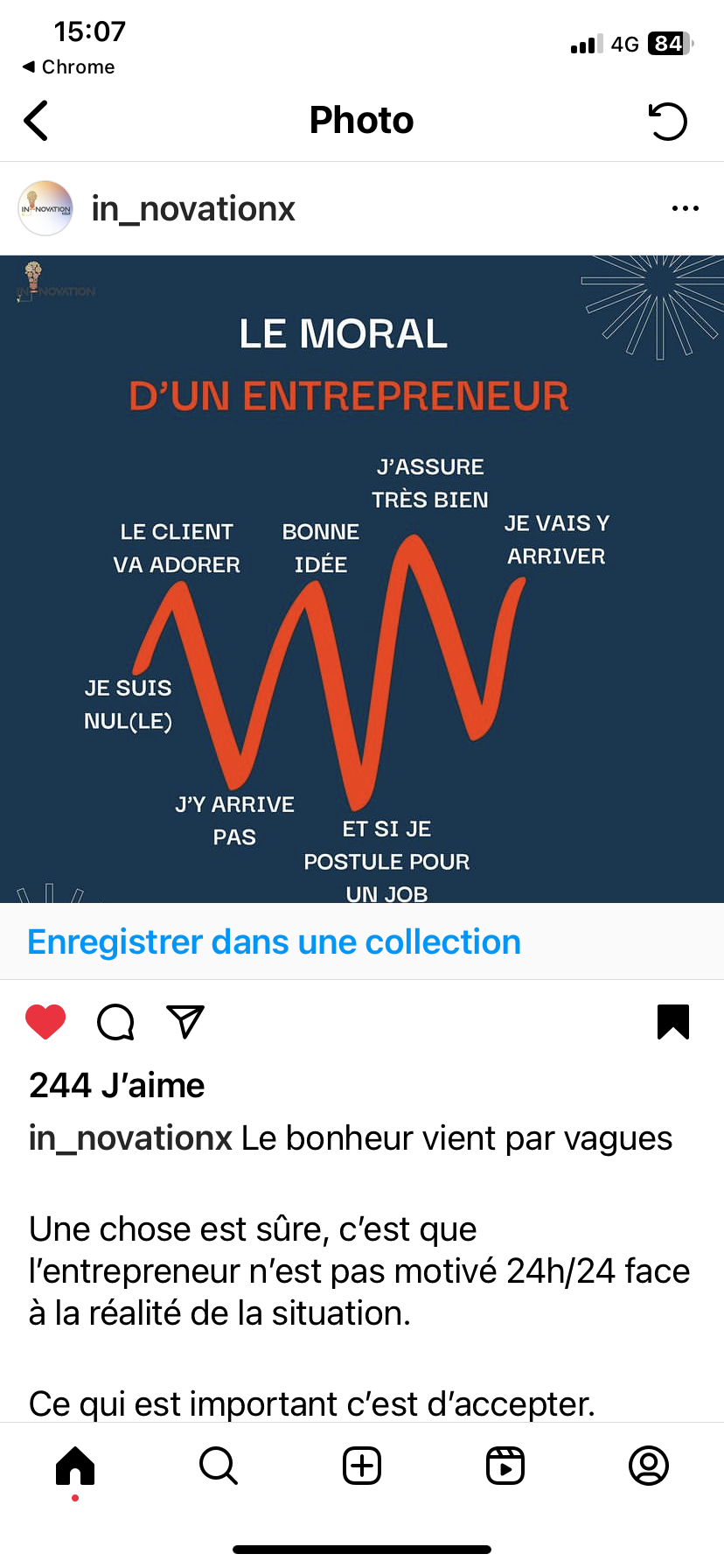Open comments with the speech bubble icon
The image size is (724, 1568).
[x=115, y=1021]
